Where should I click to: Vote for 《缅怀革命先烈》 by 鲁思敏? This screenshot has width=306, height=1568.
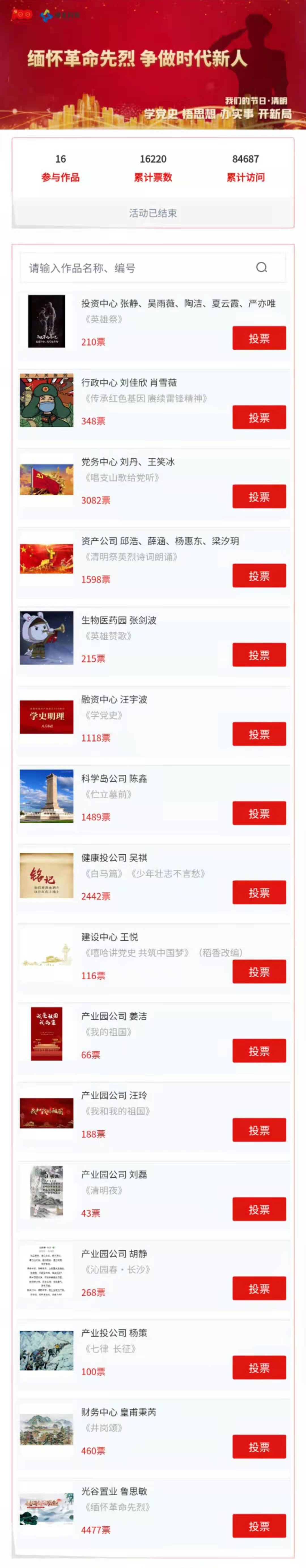tap(259, 1525)
